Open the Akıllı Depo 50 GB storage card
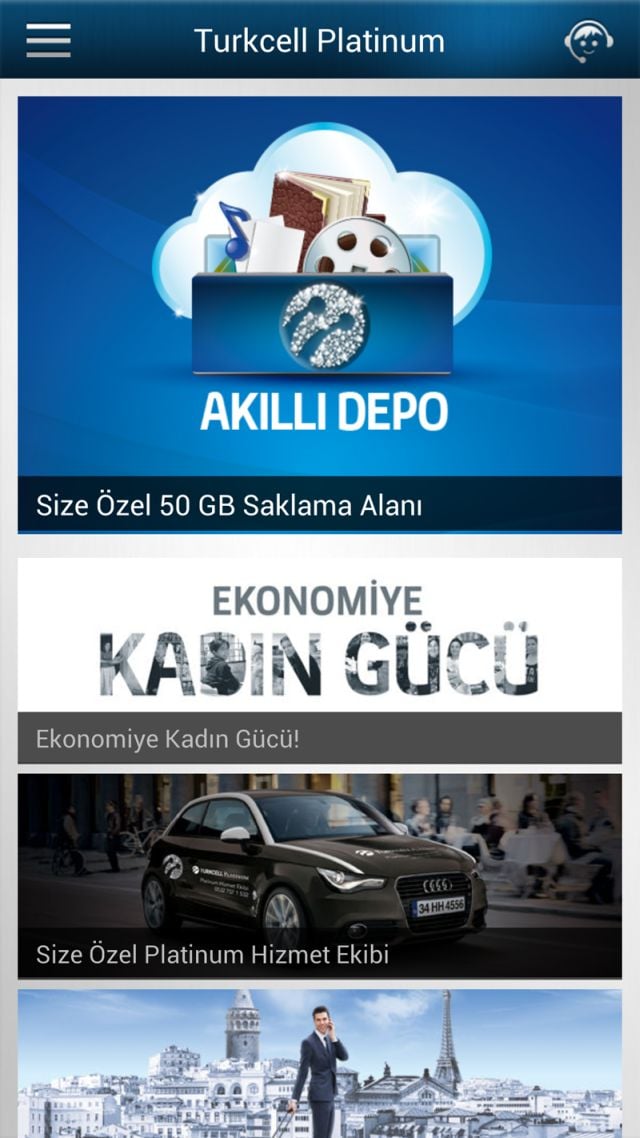Screen dimensions: 640x1138 coord(319,314)
